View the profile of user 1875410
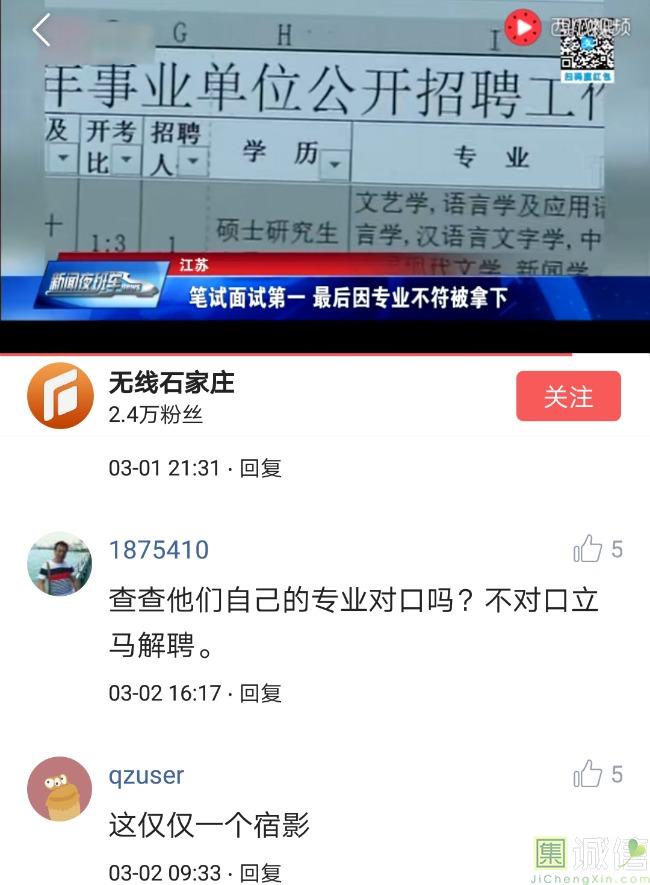Viewport: 650px width, 885px height. tap(59, 564)
